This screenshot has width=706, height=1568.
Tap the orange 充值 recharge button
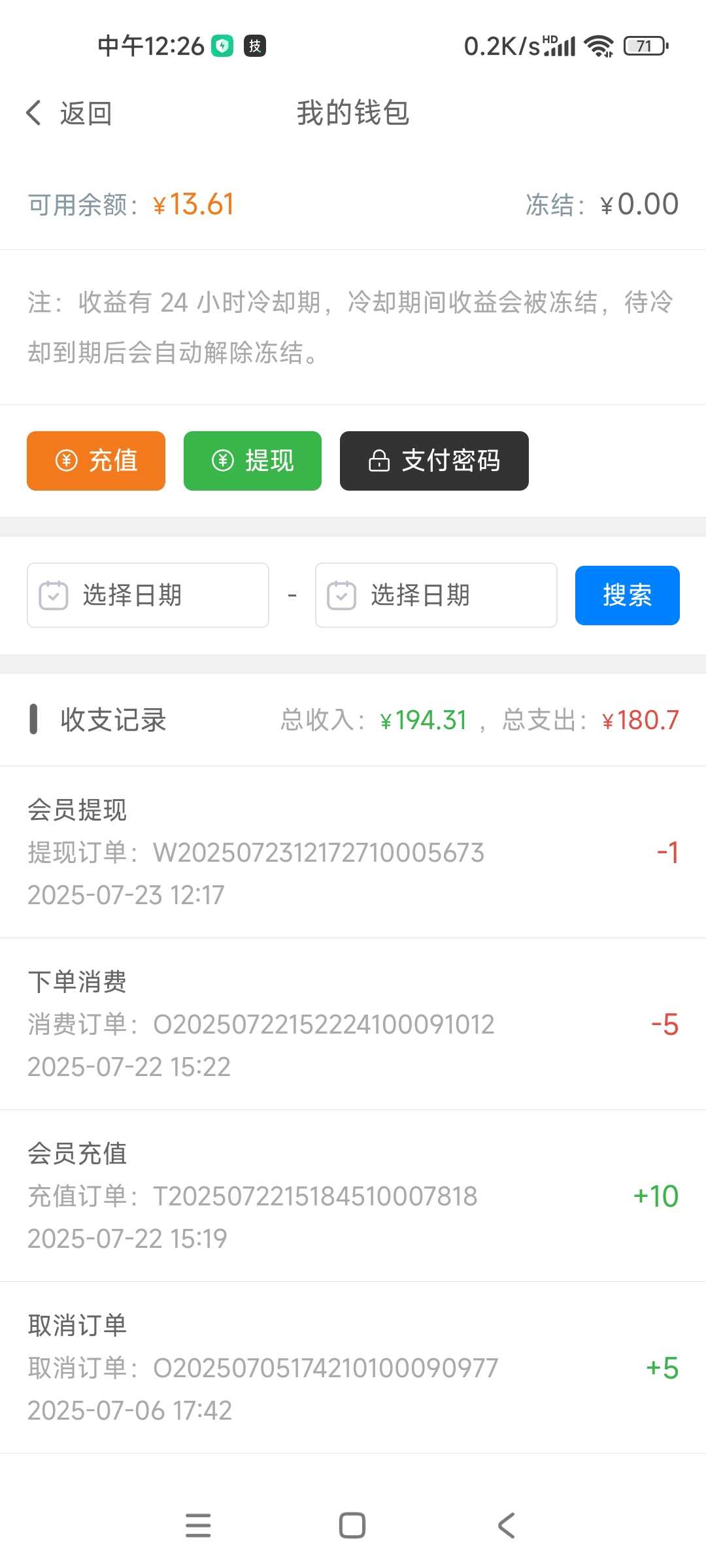click(96, 461)
